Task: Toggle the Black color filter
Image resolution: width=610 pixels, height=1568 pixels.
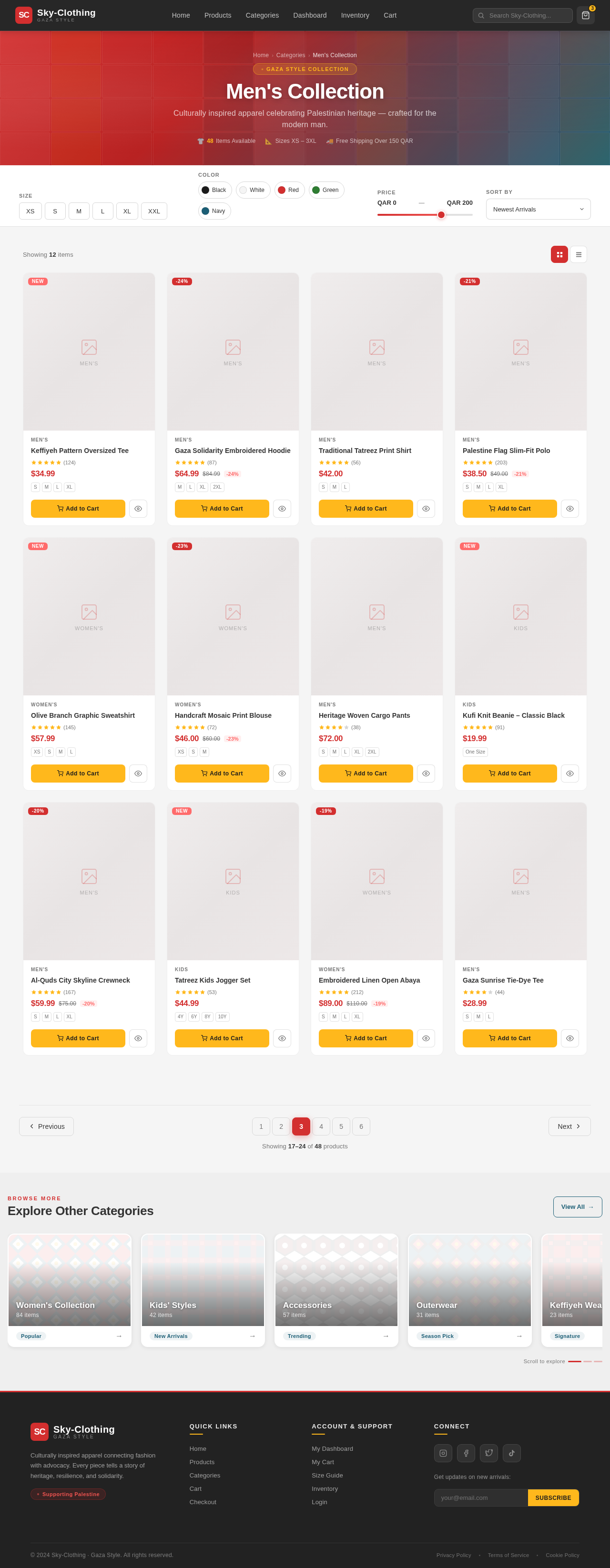Action: point(214,189)
